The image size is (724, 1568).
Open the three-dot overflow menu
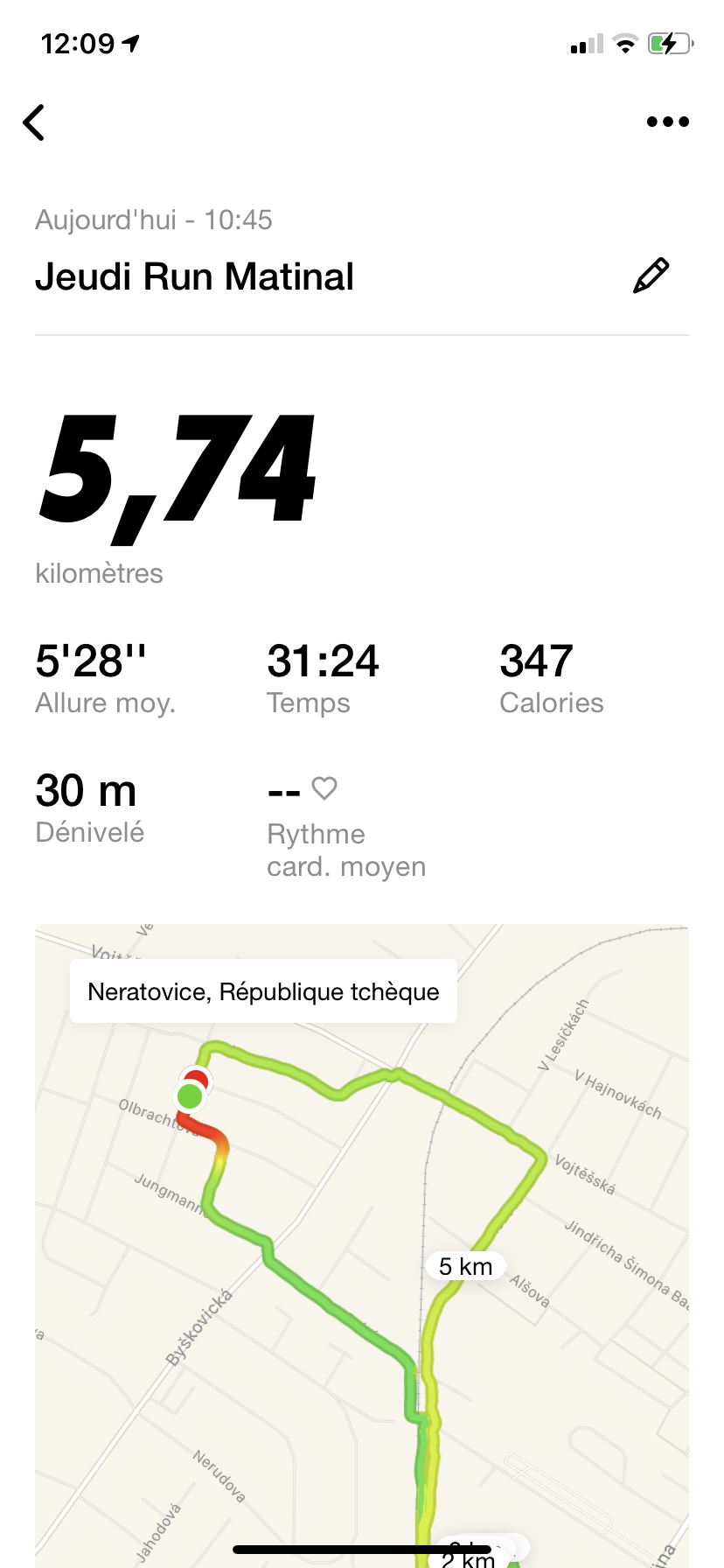[x=668, y=122]
